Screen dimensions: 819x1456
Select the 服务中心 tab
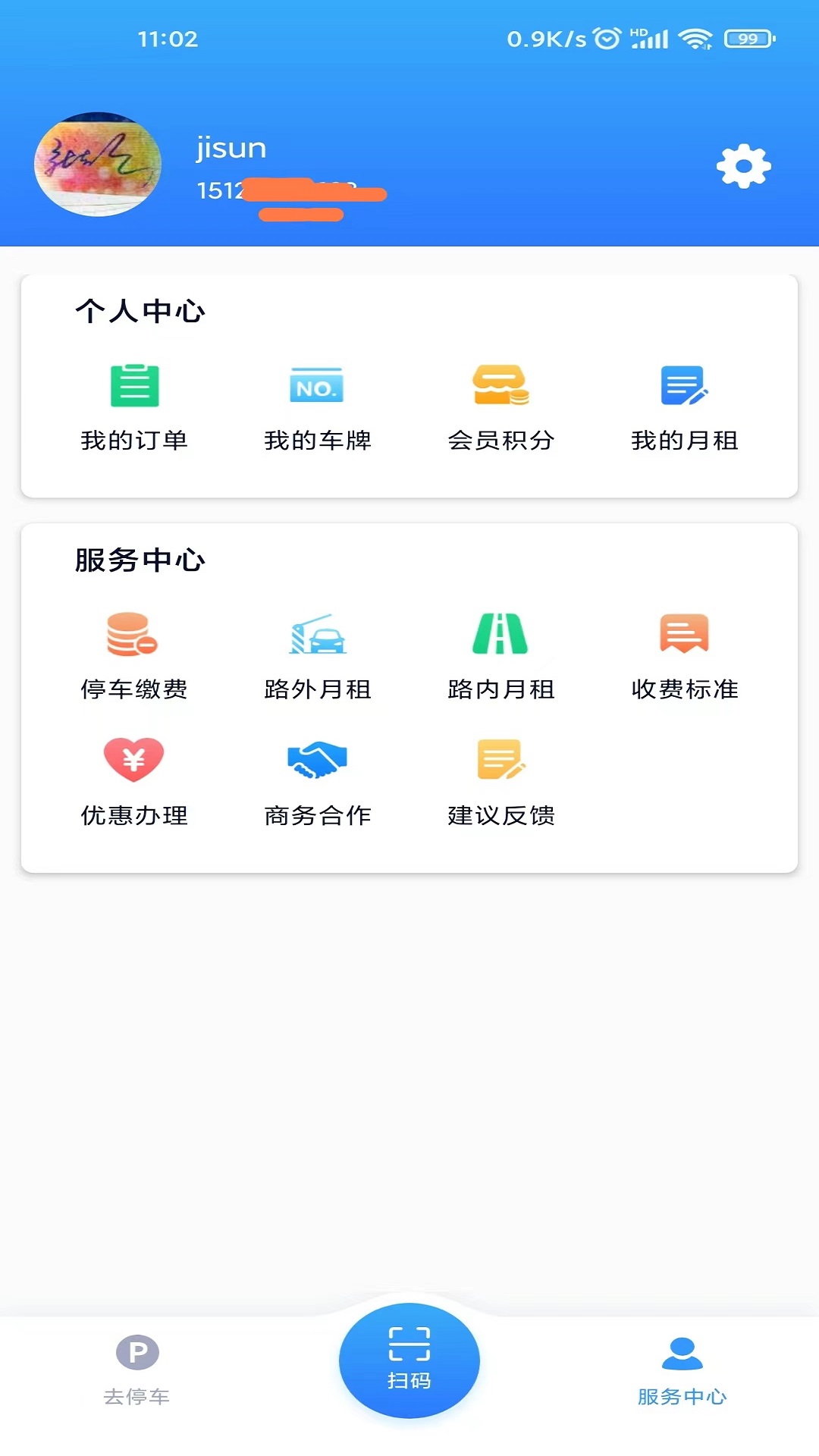[682, 1371]
